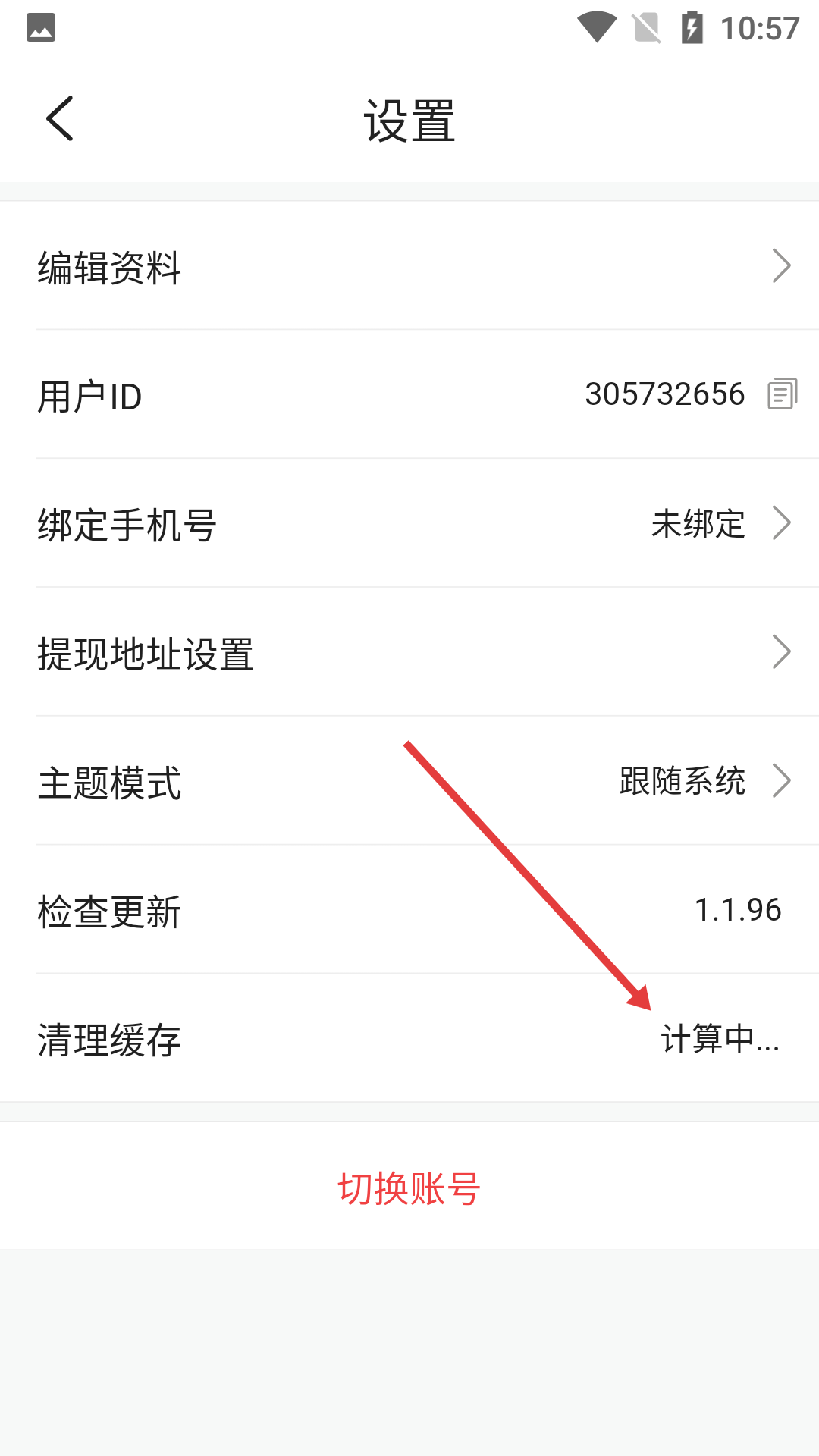
Task: Click the user ID number 305732656
Action: point(665,393)
